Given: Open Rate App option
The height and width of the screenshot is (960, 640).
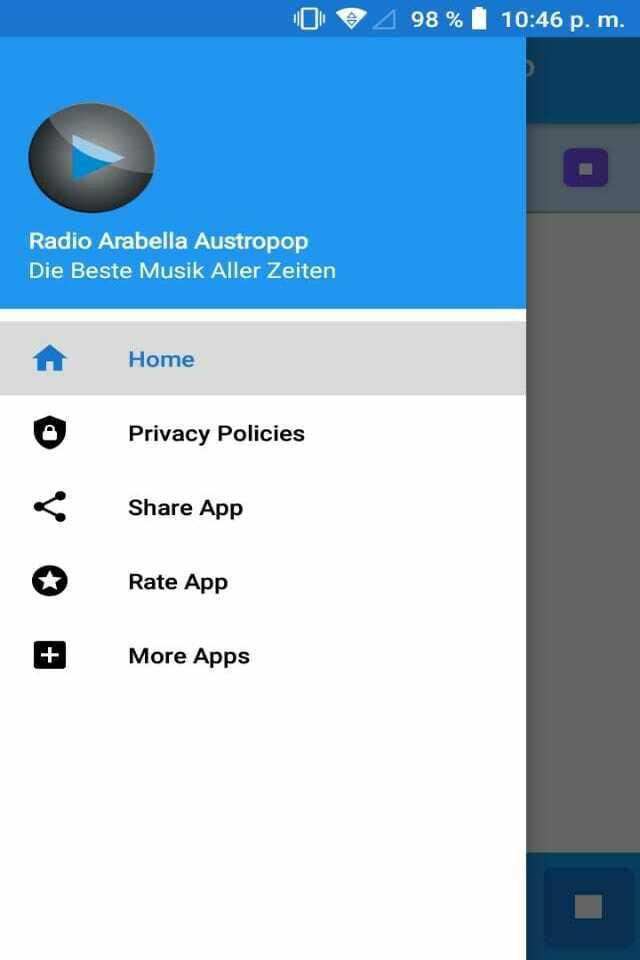Looking at the screenshot, I should (178, 582).
